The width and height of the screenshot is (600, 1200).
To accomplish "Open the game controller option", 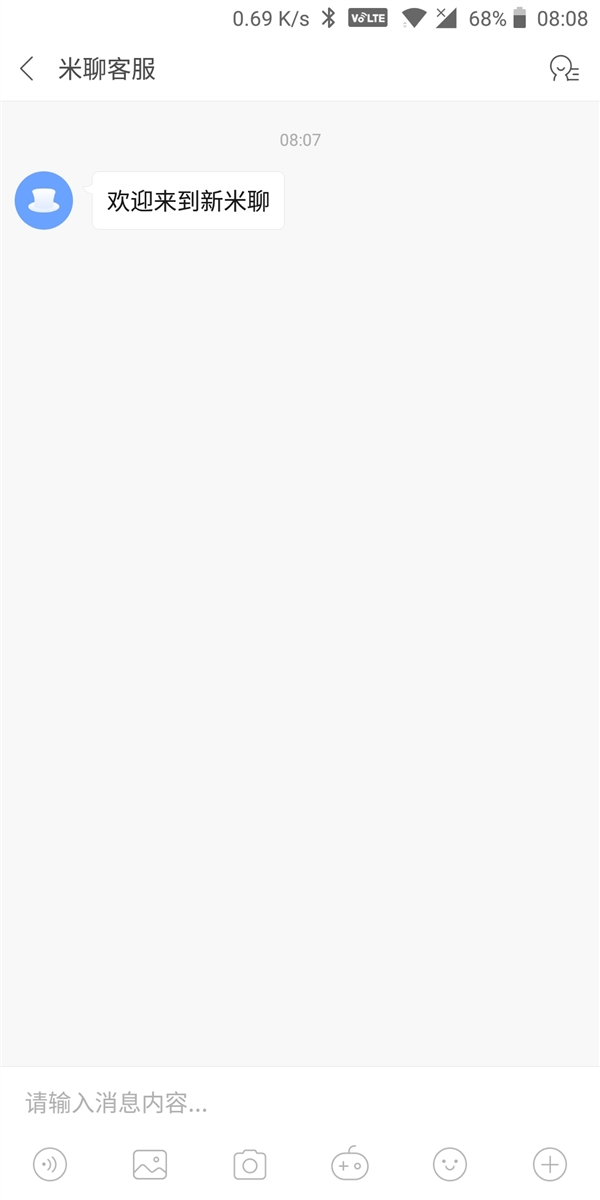I will coord(350,1164).
